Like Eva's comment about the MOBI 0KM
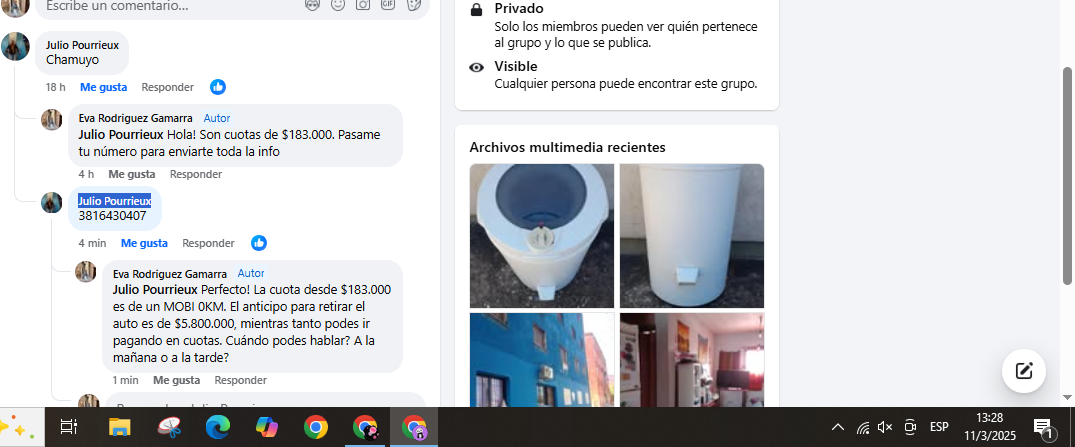1075x447 pixels. pos(176,380)
